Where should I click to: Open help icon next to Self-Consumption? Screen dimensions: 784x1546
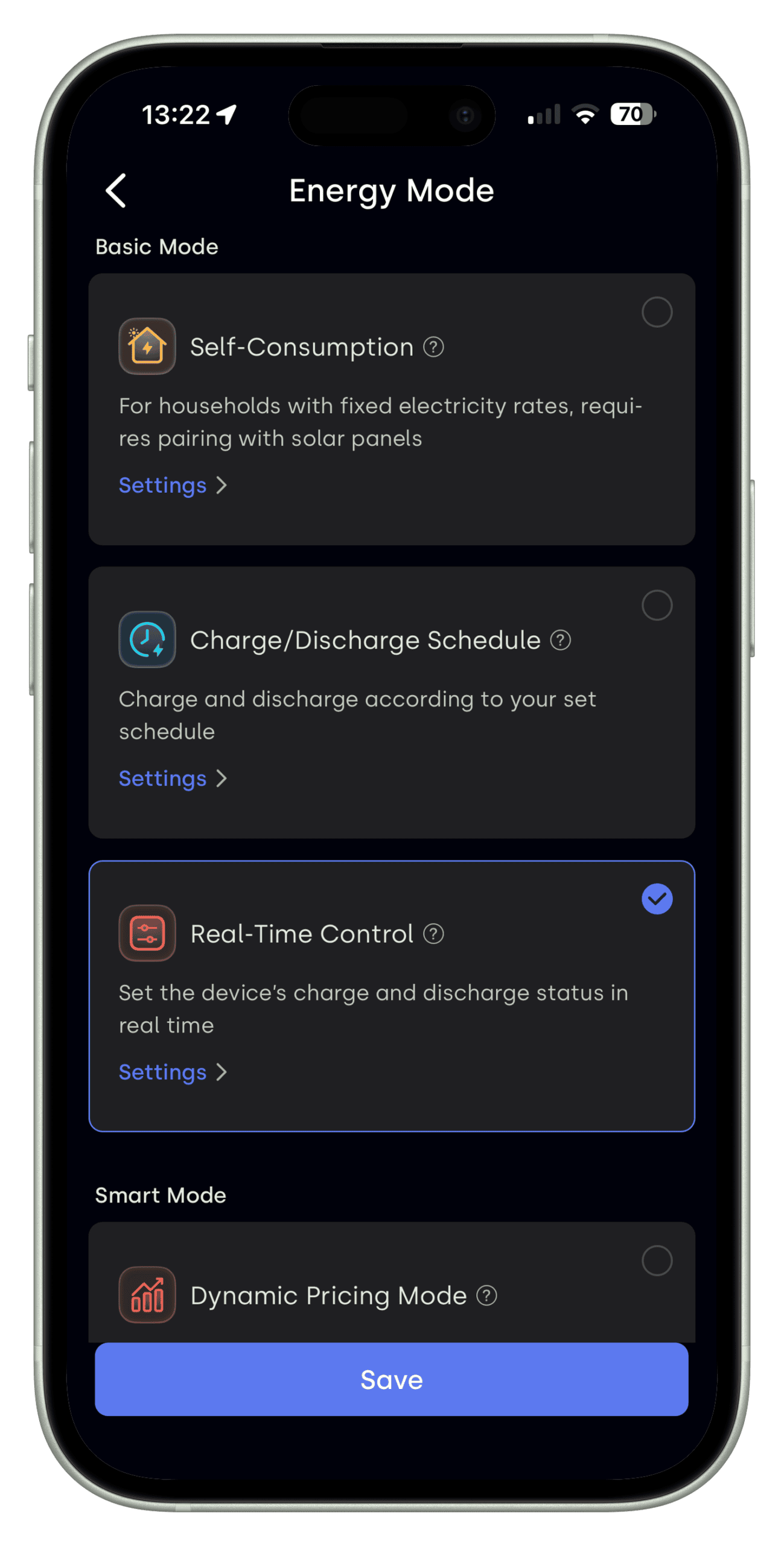433,347
